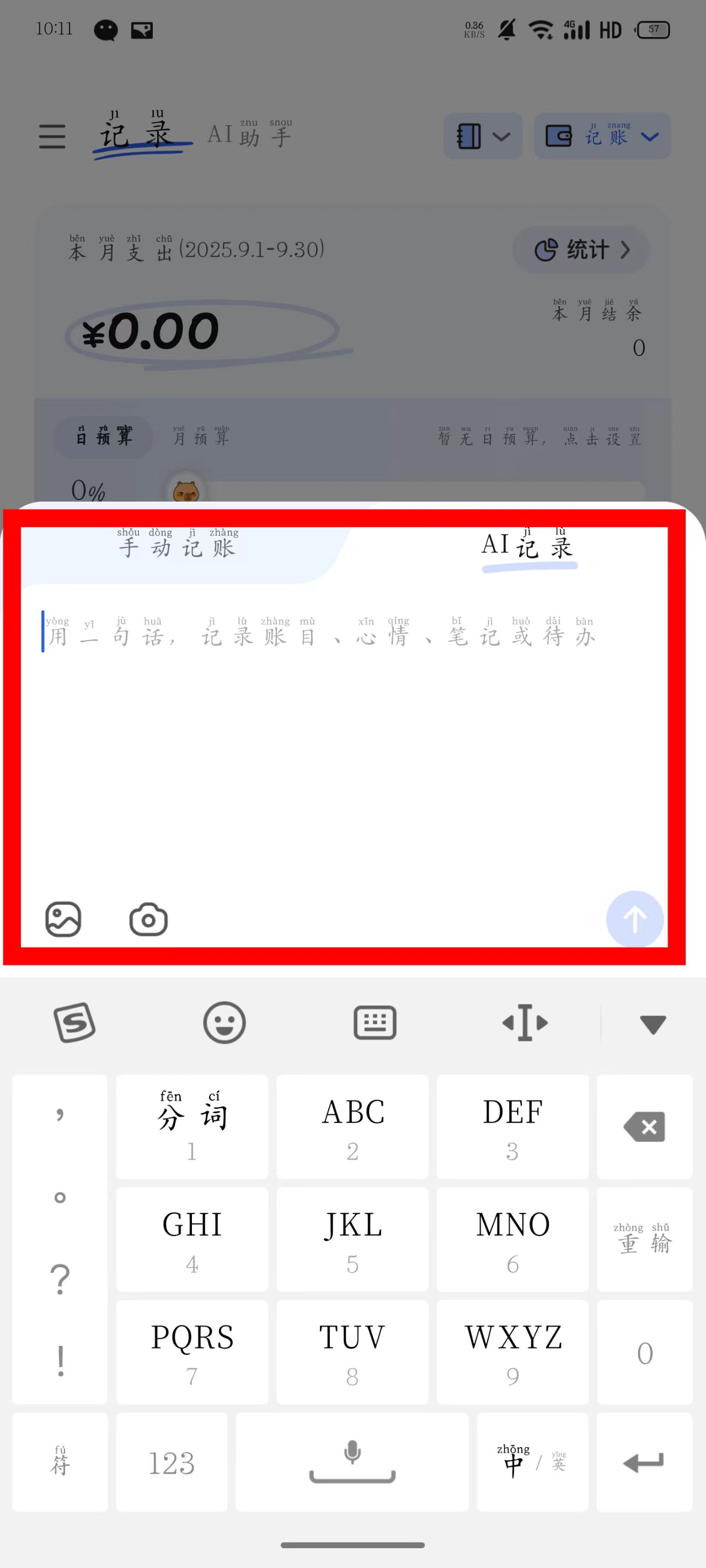
Task: Tap the ABC 2 key
Action: pyautogui.click(x=352, y=1127)
